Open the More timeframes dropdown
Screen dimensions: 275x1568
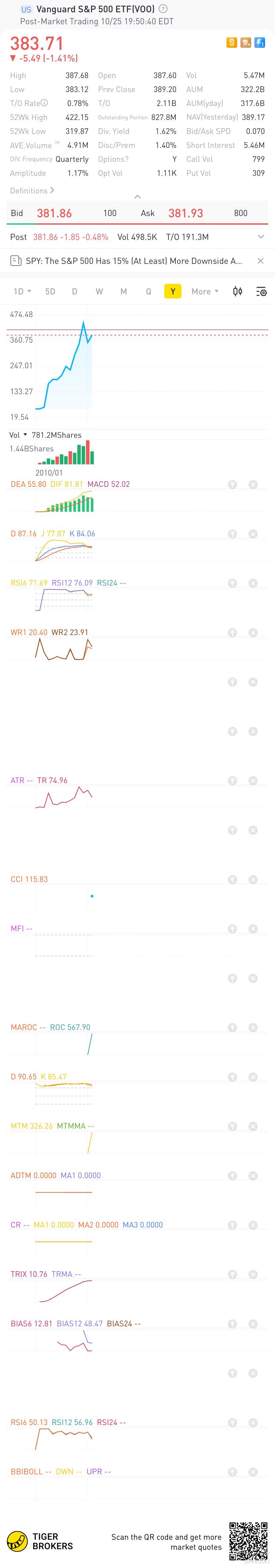coord(205,291)
